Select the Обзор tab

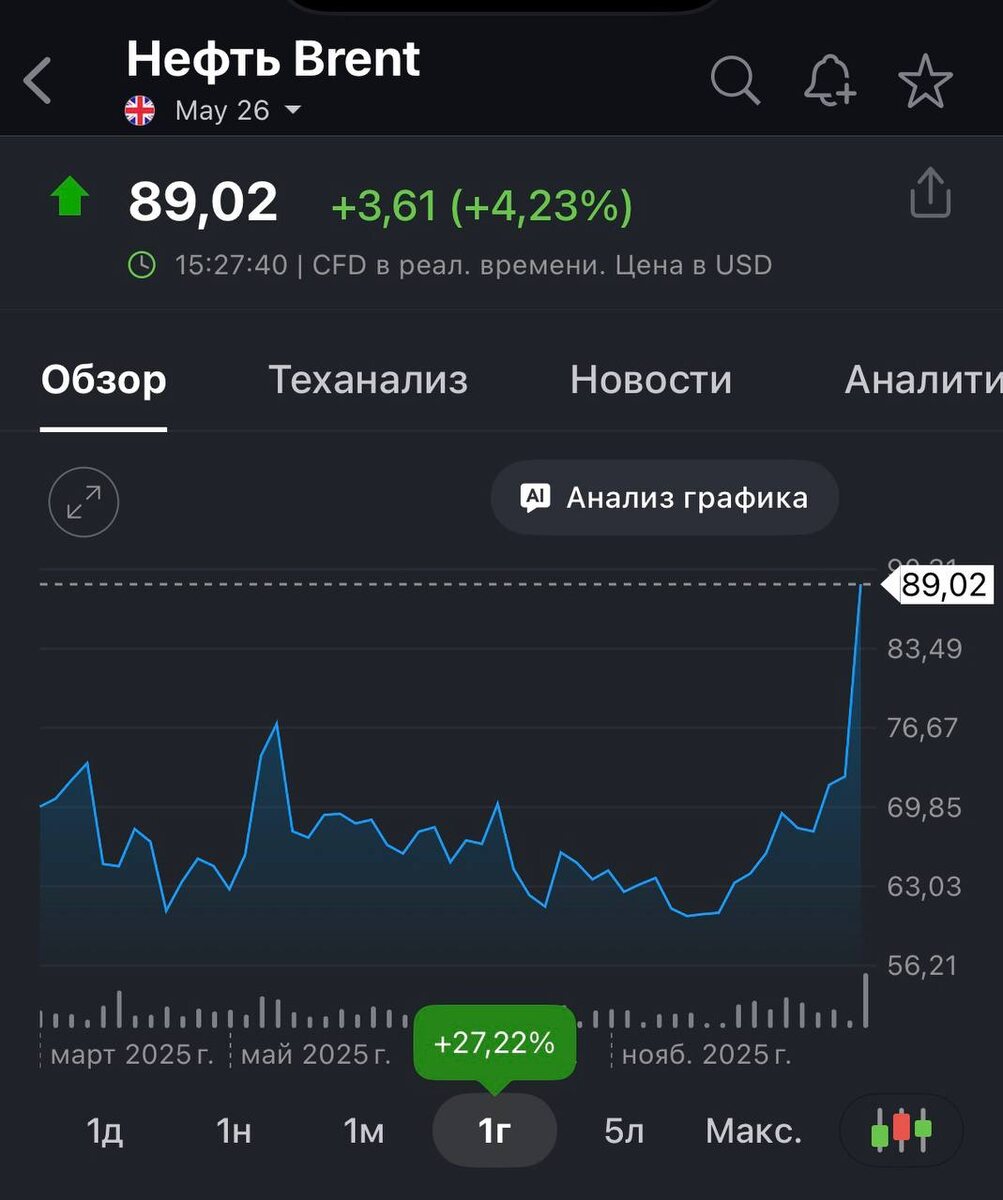[x=104, y=380]
